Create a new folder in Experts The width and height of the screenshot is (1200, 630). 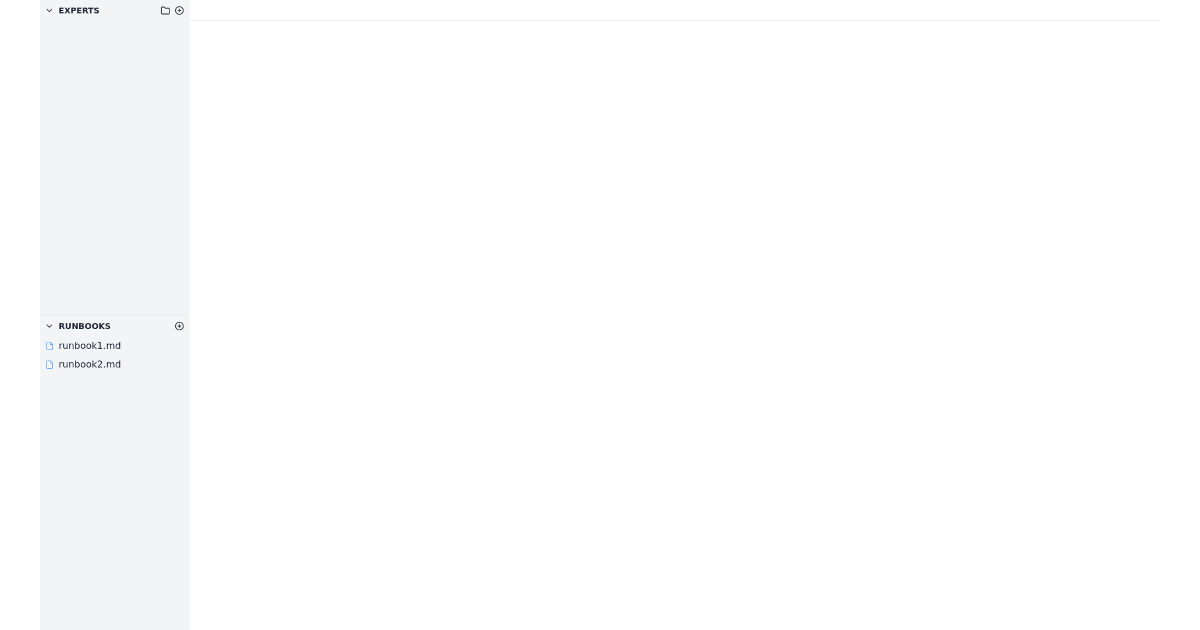(x=165, y=11)
